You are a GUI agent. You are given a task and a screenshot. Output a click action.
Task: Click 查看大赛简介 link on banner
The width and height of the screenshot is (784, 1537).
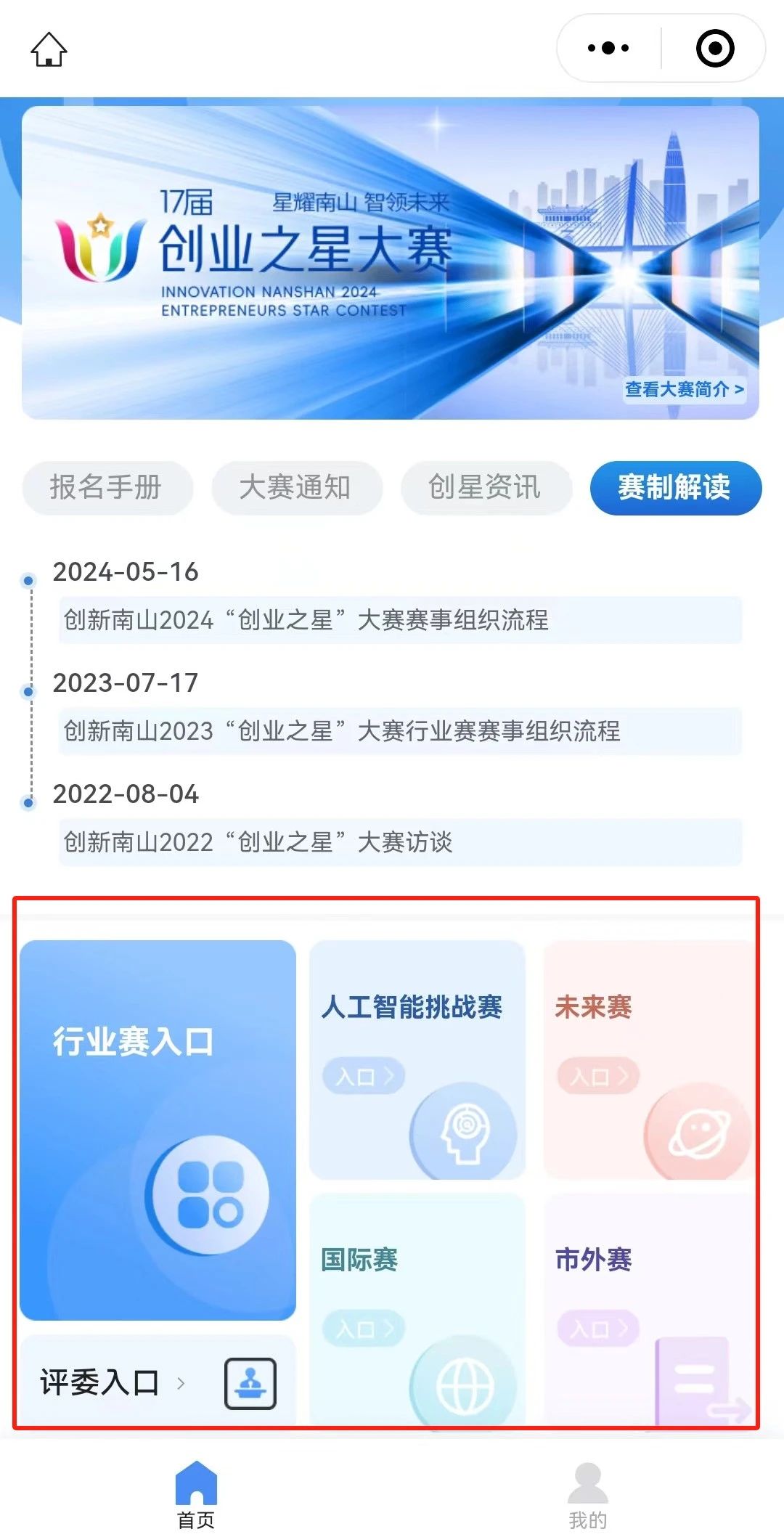coord(683,390)
